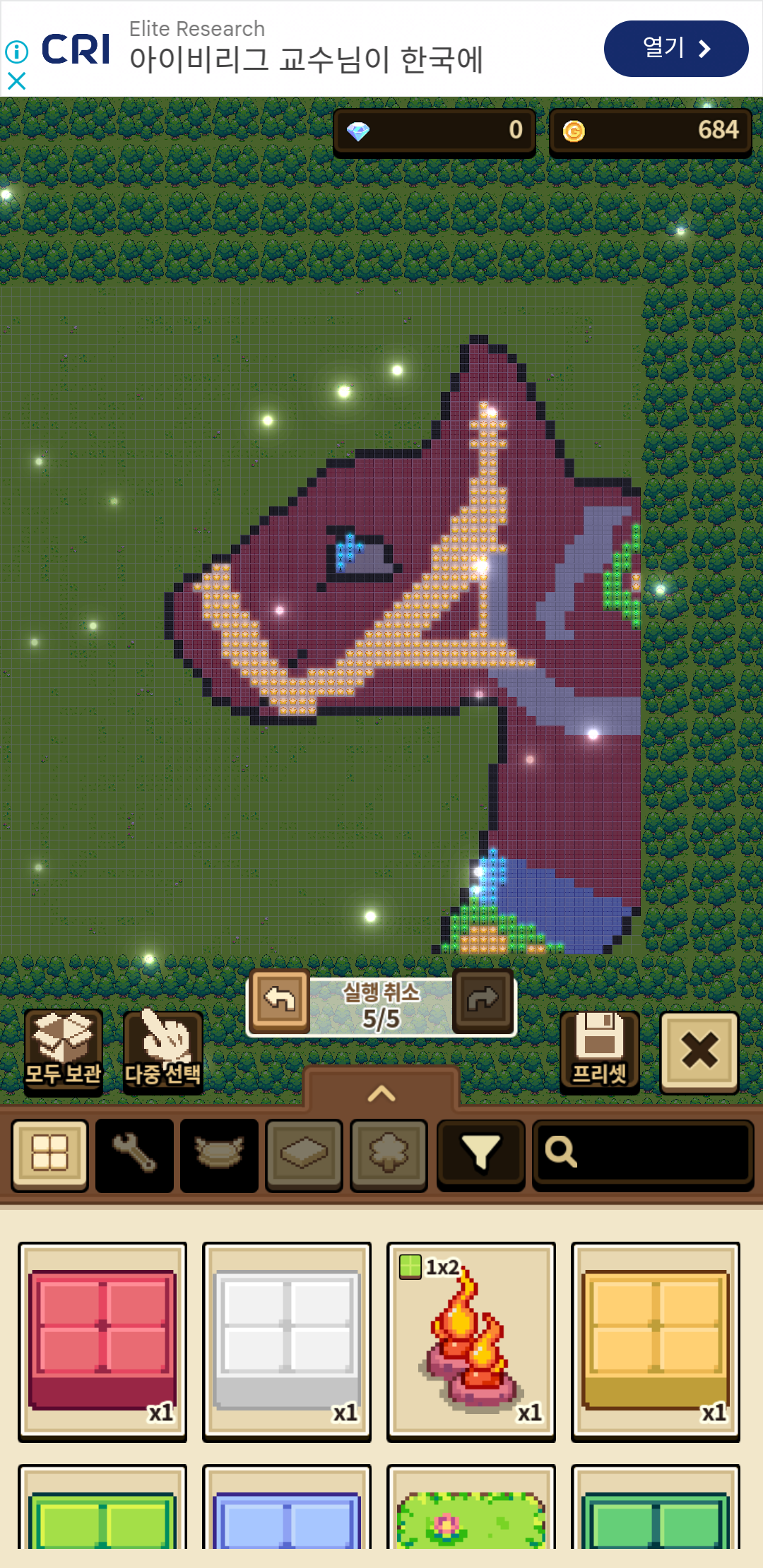Pick the 1x2 flame decoration item
763x1568 pixels.
[x=471, y=1341]
